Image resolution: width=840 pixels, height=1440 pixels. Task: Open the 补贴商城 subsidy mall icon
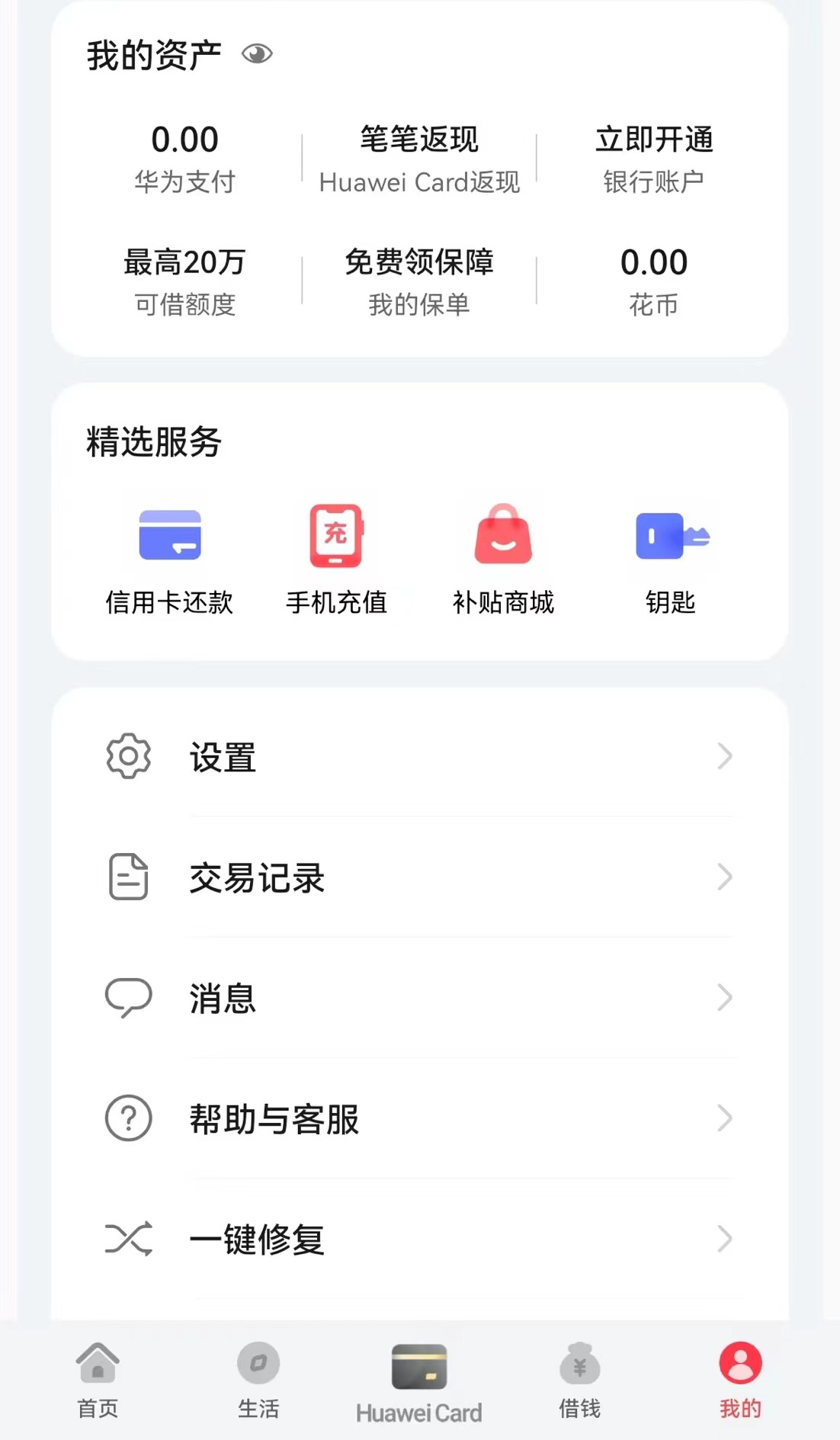504,536
